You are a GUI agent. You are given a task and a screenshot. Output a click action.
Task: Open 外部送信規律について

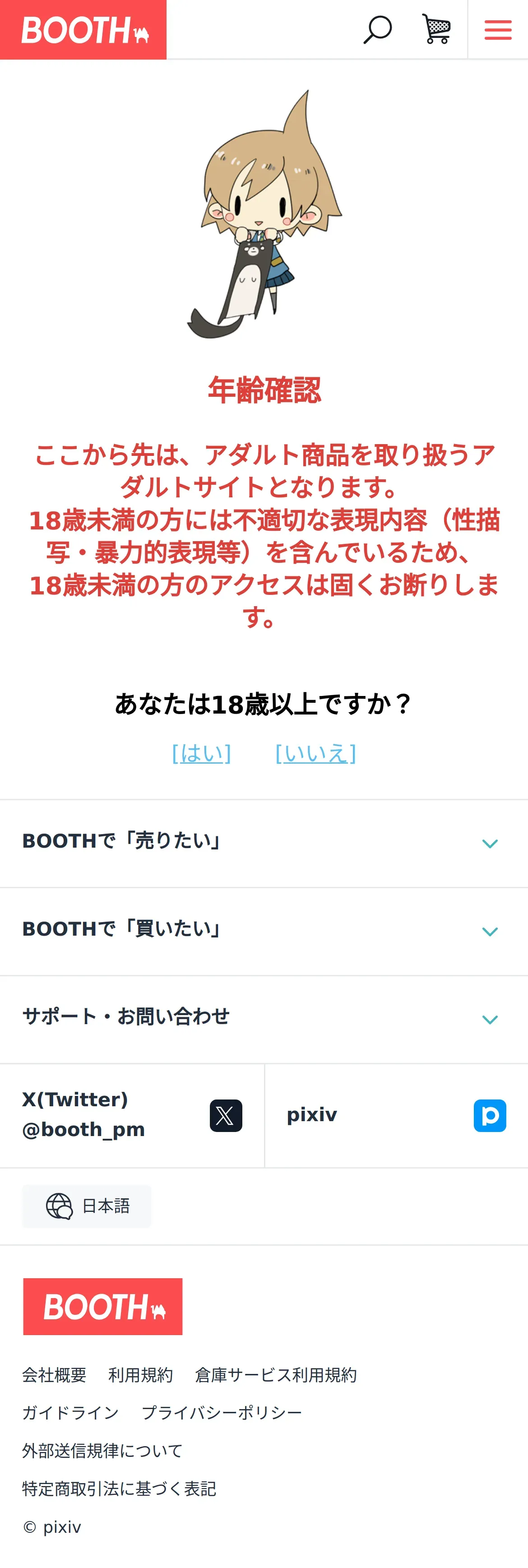(x=102, y=1451)
